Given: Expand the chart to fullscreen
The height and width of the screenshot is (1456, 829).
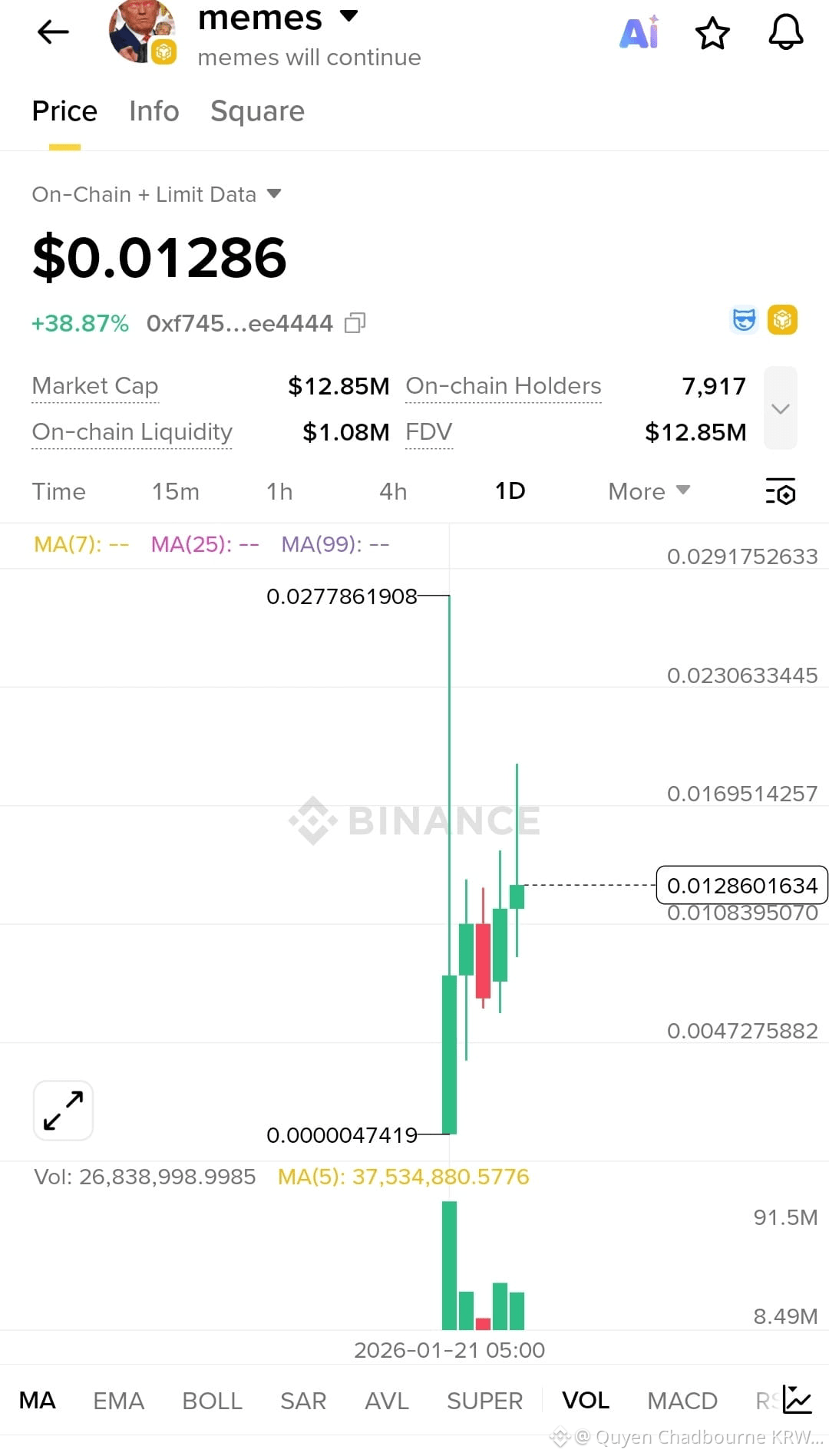Looking at the screenshot, I should pyautogui.click(x=62, y=1111).
